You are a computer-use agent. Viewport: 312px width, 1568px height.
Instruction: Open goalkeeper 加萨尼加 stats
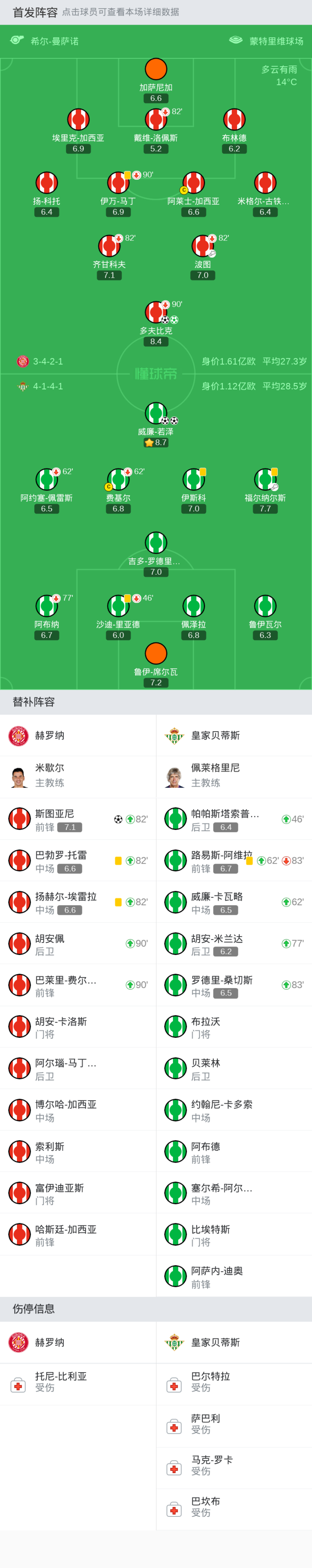click(x=156, y=69)
